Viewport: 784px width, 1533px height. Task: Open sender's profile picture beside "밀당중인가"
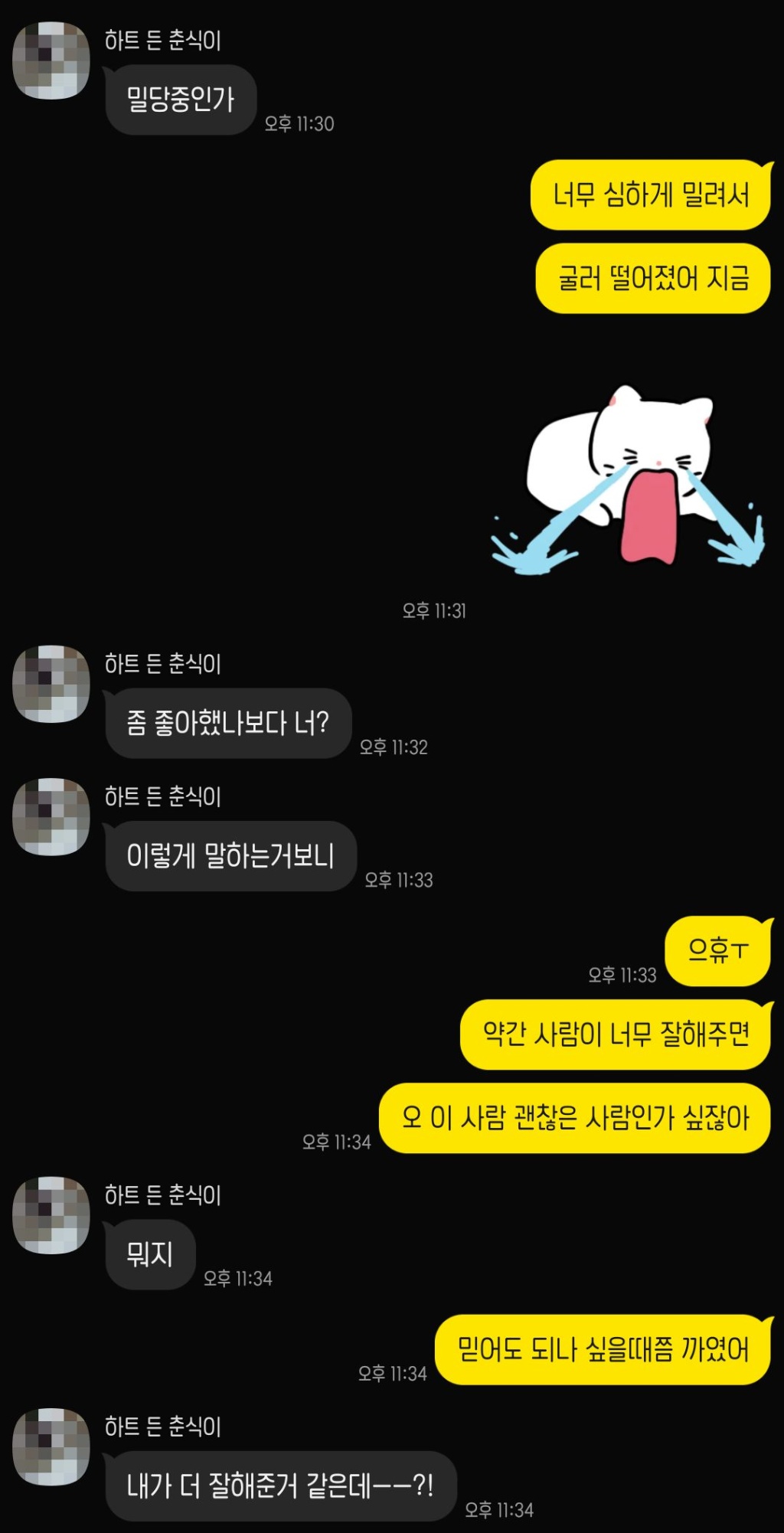click(51, 60)
